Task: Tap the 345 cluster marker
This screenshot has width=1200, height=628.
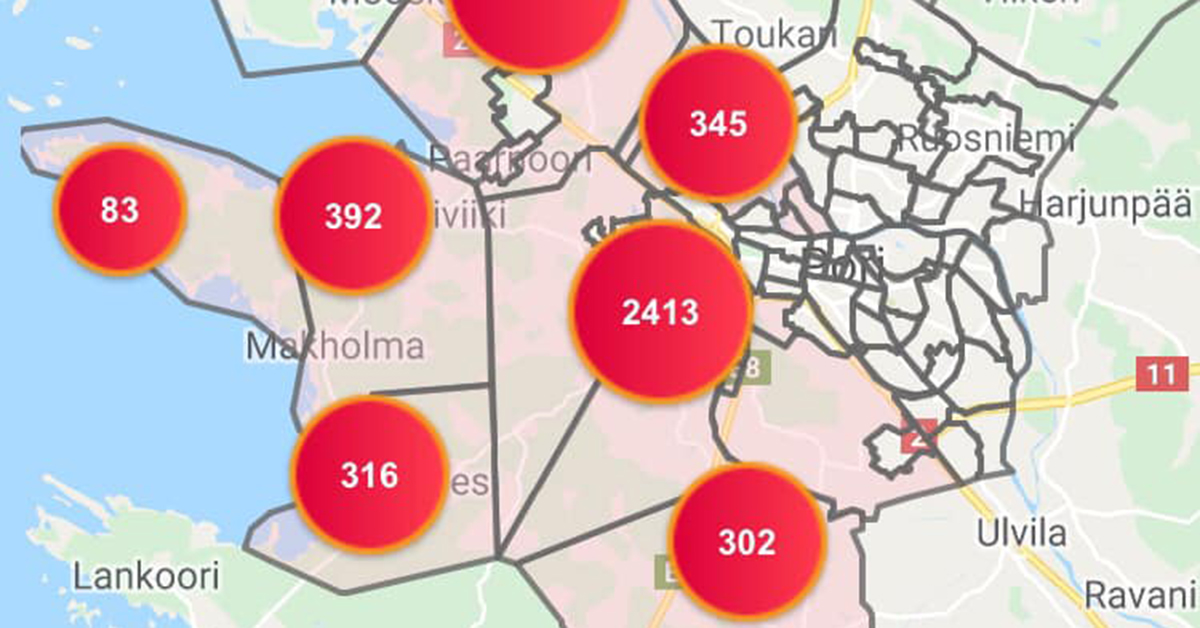Action: coord(718,124)
